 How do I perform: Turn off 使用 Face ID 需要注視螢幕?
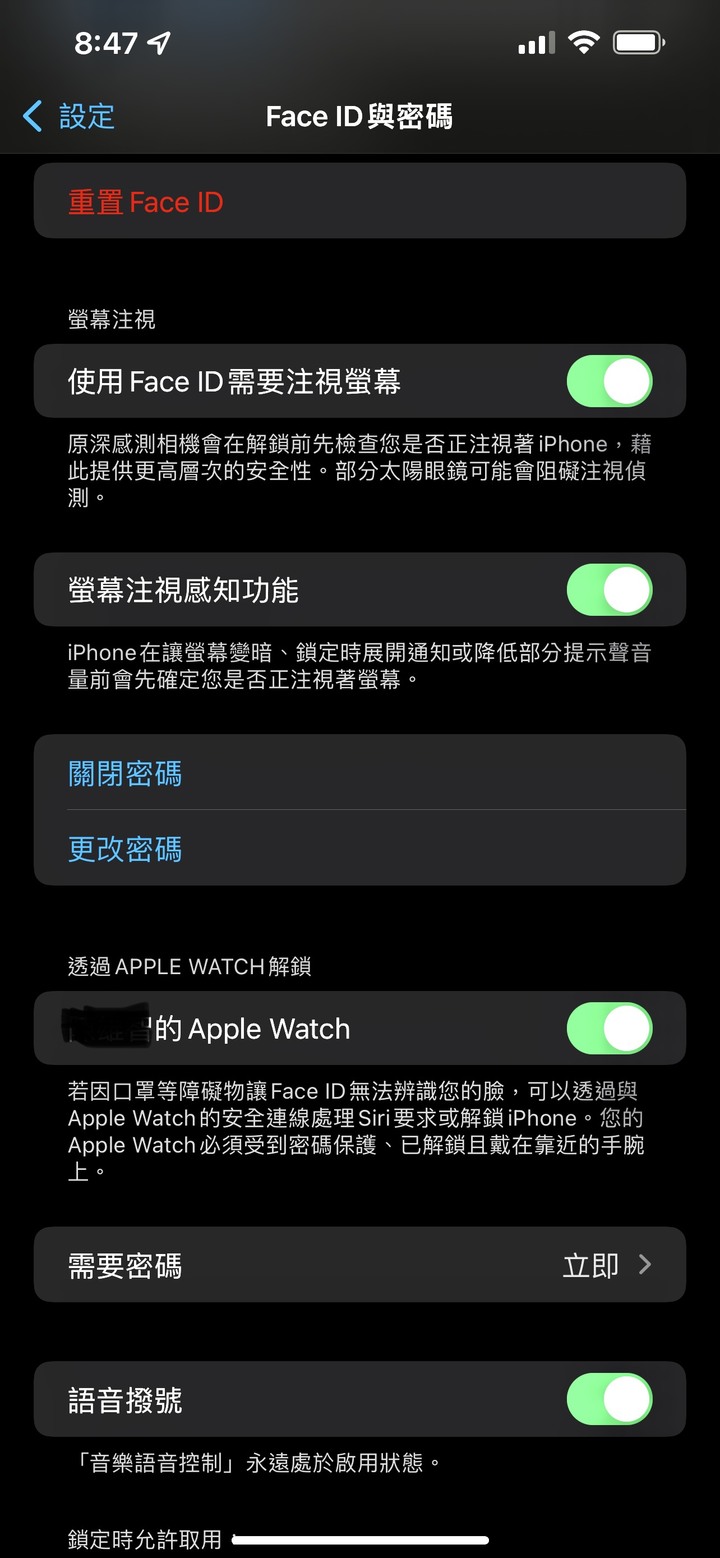[x=609, y=381]
